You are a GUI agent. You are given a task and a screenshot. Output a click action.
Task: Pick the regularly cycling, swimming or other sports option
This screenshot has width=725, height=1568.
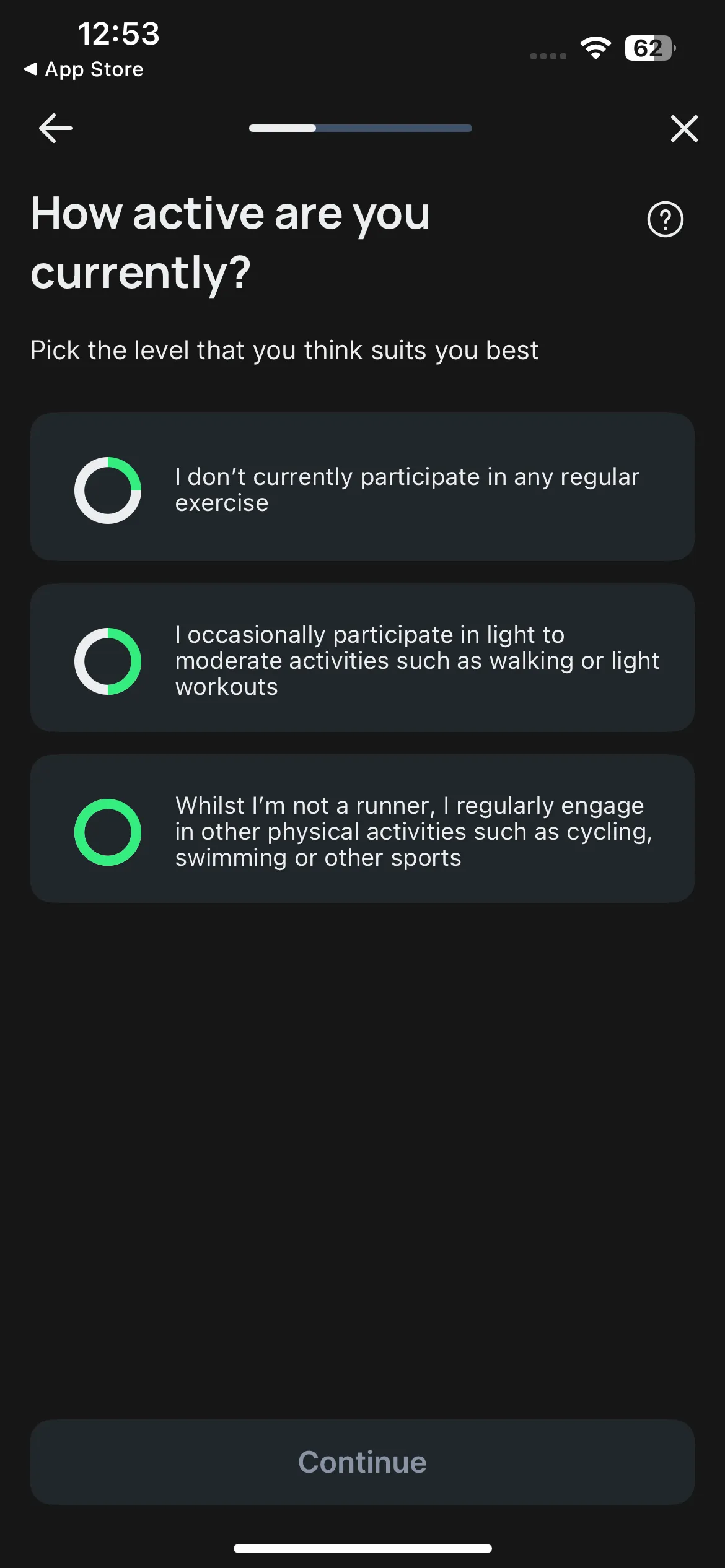(362, 829)
